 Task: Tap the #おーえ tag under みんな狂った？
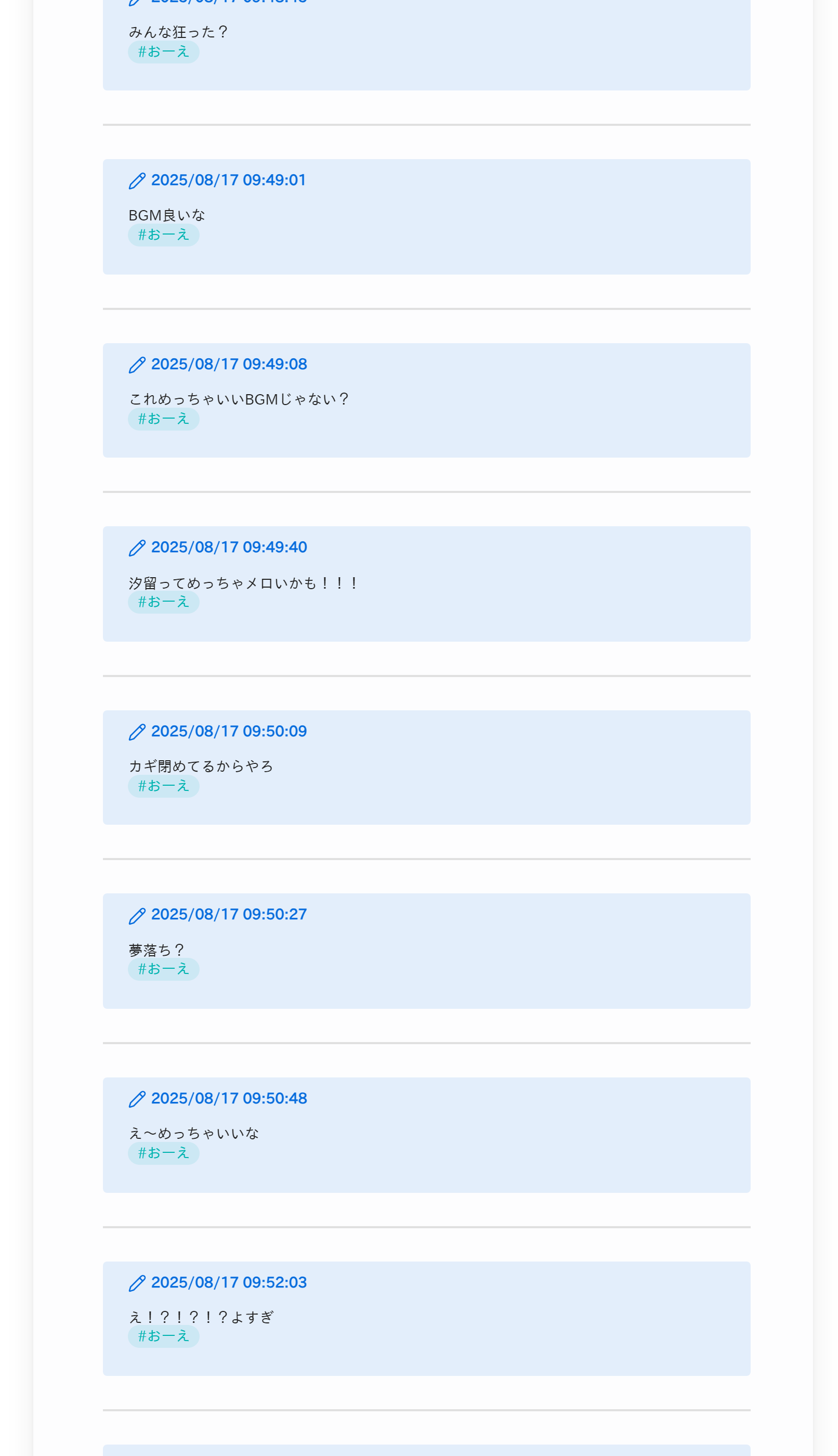click(x=163, y=52)
